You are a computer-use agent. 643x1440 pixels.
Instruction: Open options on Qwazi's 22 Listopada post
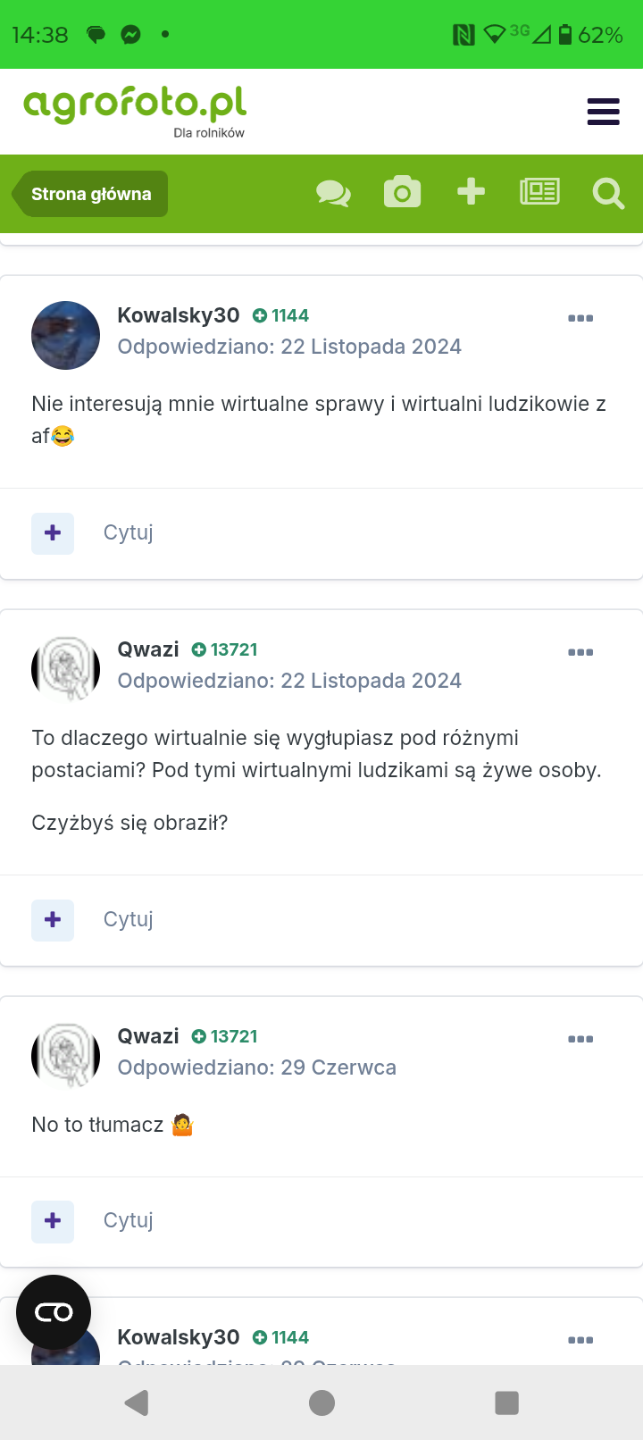coord(580,652)
